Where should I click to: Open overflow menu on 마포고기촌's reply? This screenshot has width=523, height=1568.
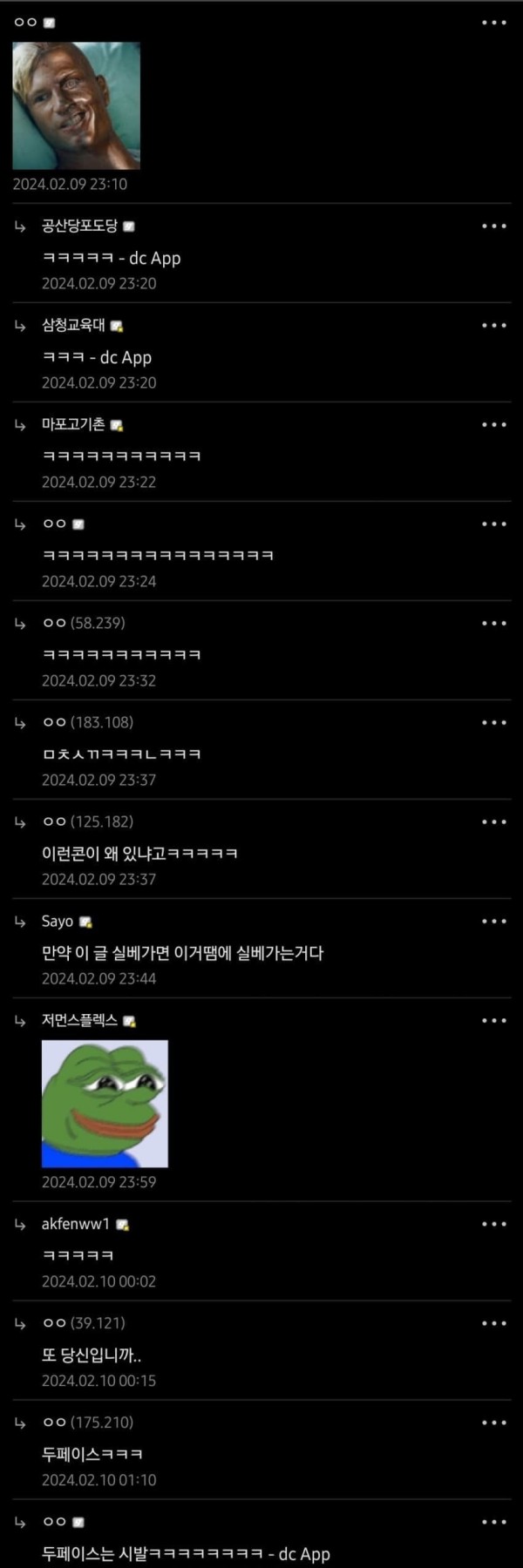pos(494,424)
